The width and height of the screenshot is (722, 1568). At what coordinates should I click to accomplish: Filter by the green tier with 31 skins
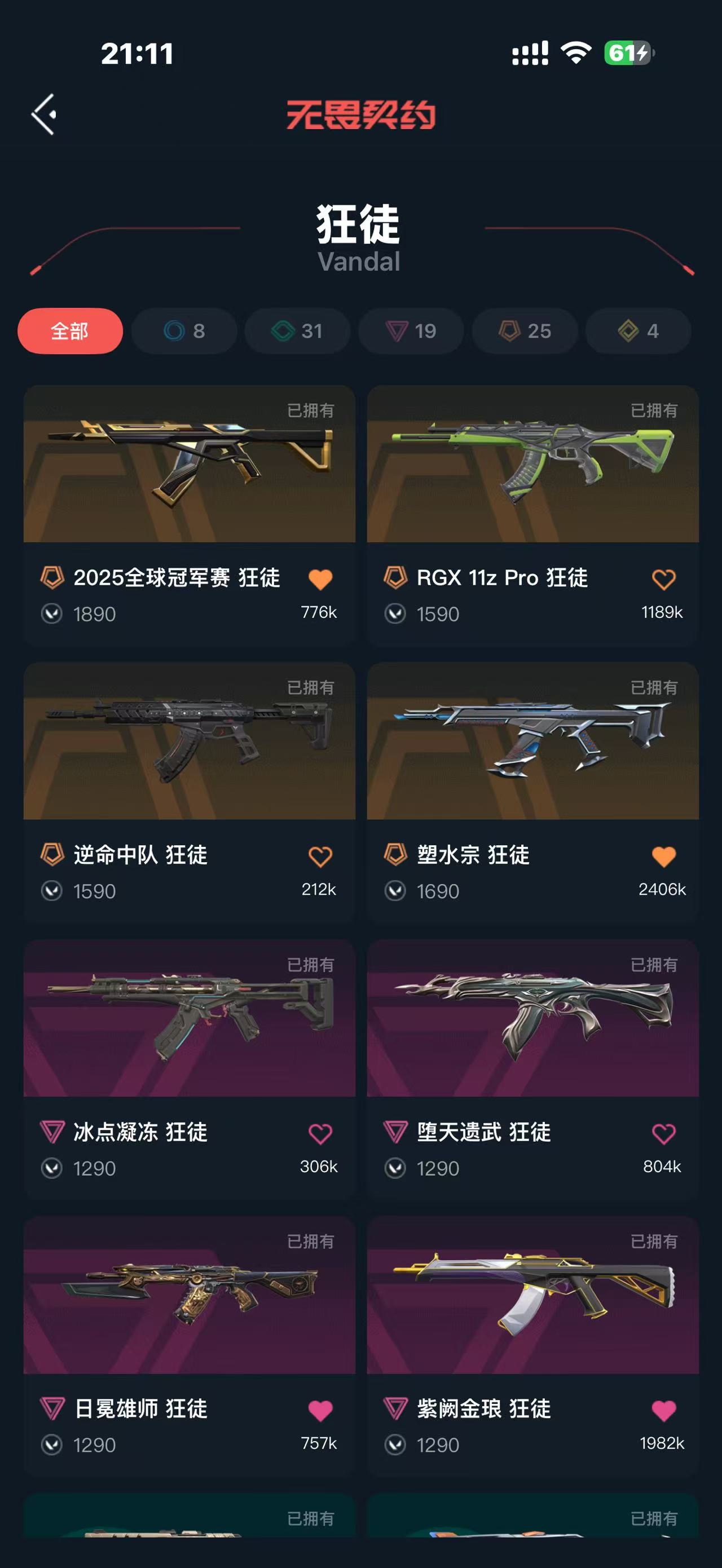click(x=297, y=331)
